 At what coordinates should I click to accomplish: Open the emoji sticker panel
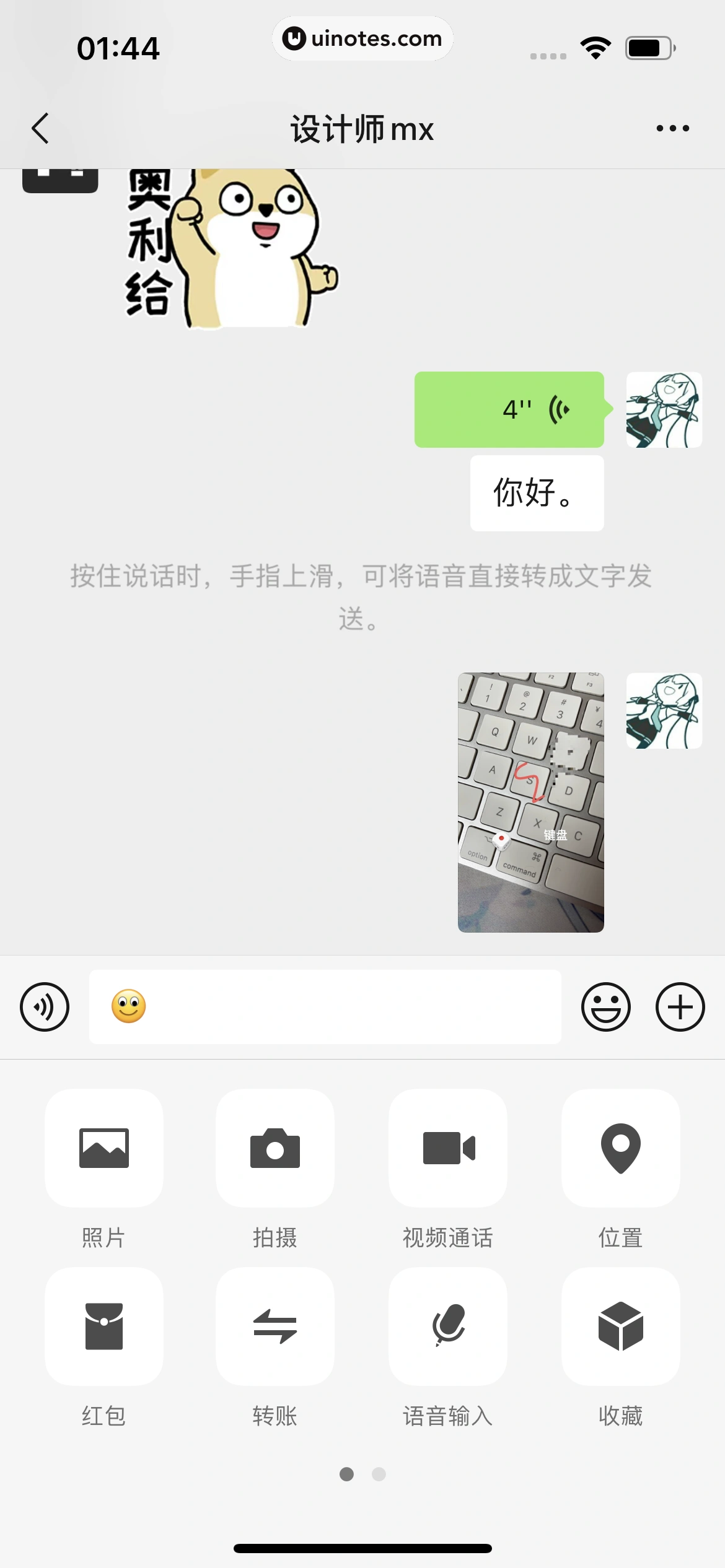[x=605, y=1007]
